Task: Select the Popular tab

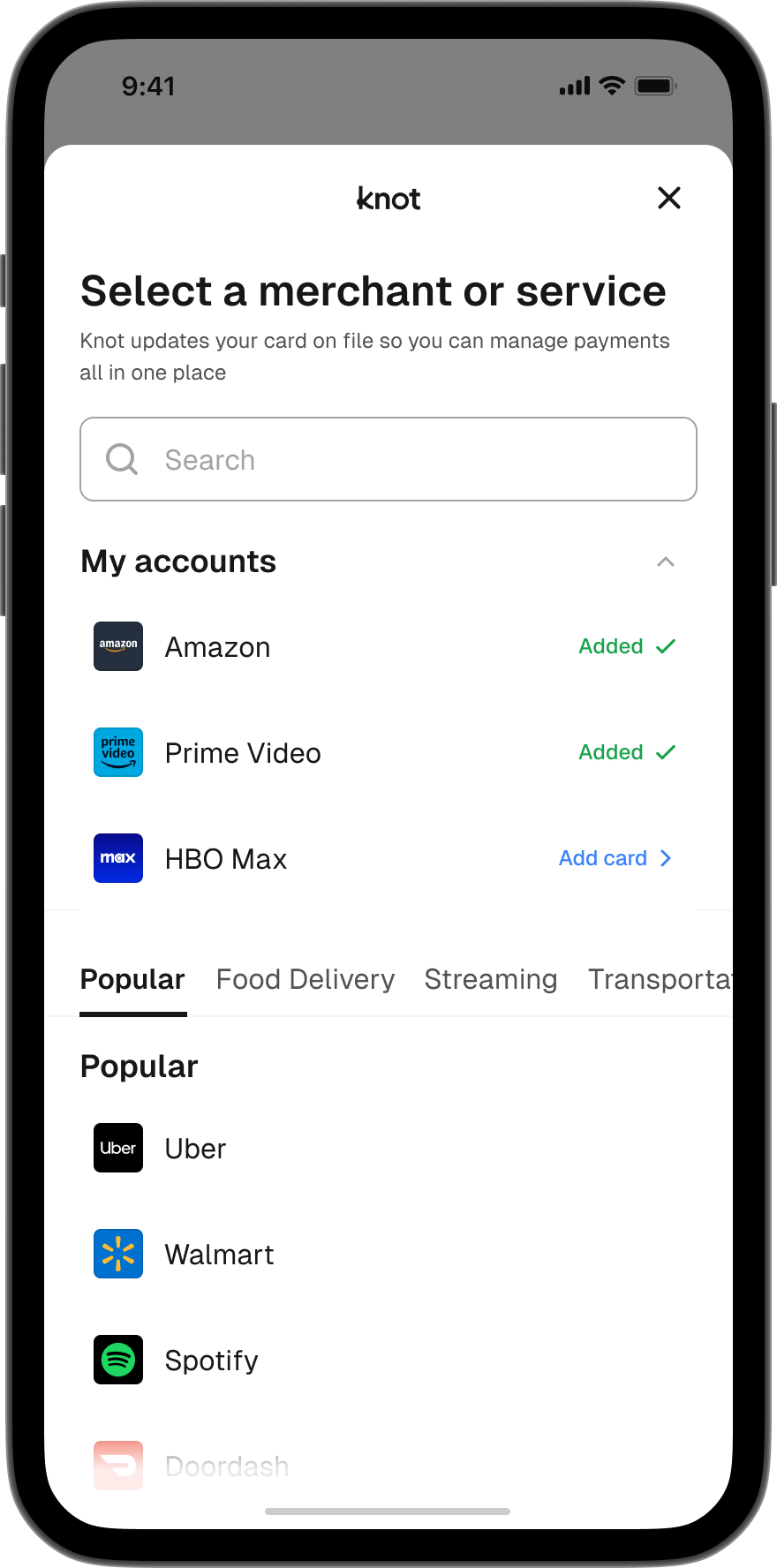Action: point(132,979)
